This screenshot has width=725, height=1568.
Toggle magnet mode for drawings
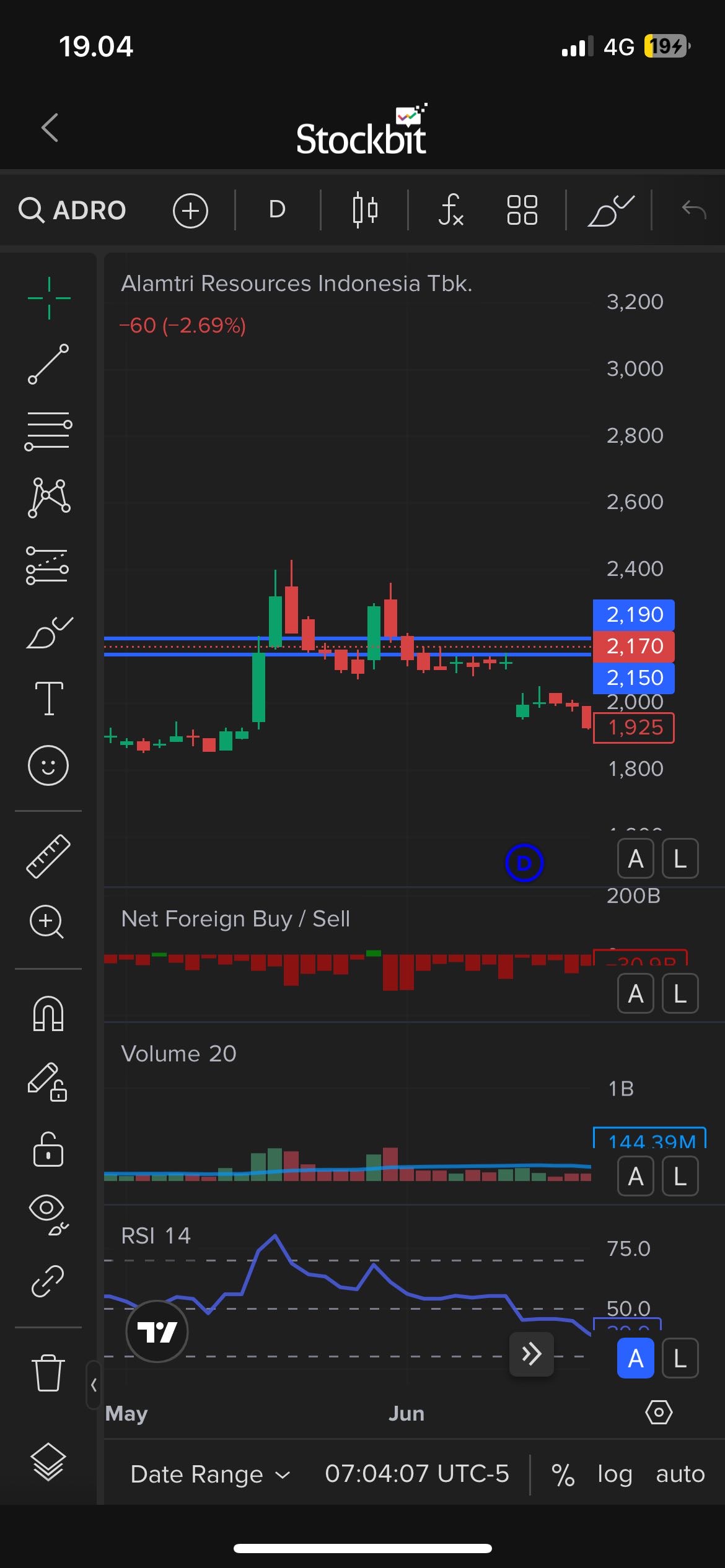pyautogui.click(x=48, y=1014)
